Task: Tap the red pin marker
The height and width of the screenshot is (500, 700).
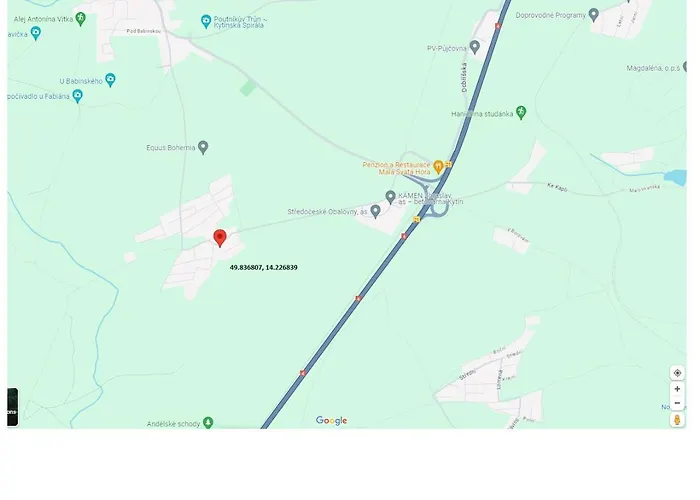Action: click(x=220, y=238)
